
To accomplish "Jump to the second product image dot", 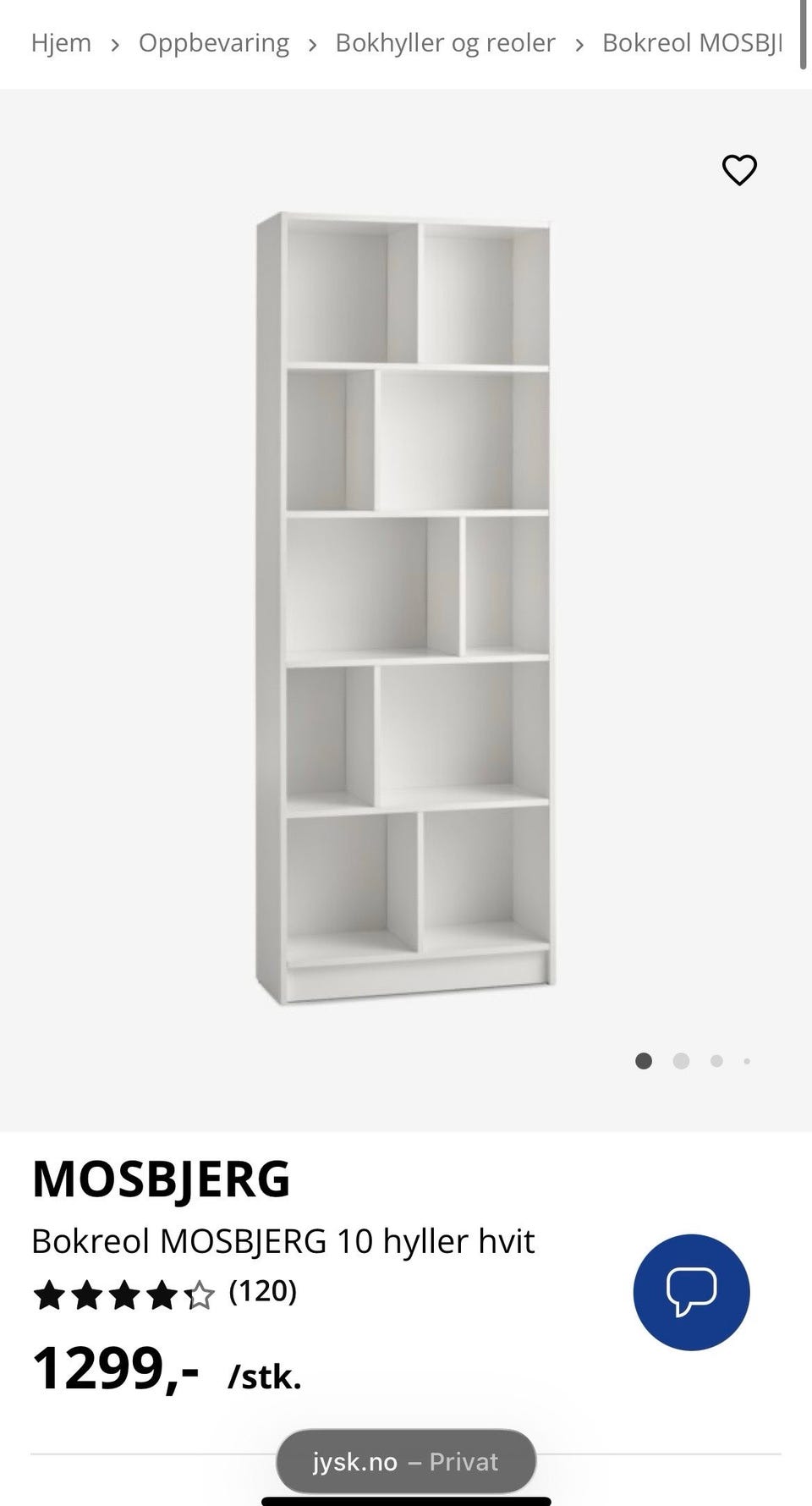I will (681, 1061).
